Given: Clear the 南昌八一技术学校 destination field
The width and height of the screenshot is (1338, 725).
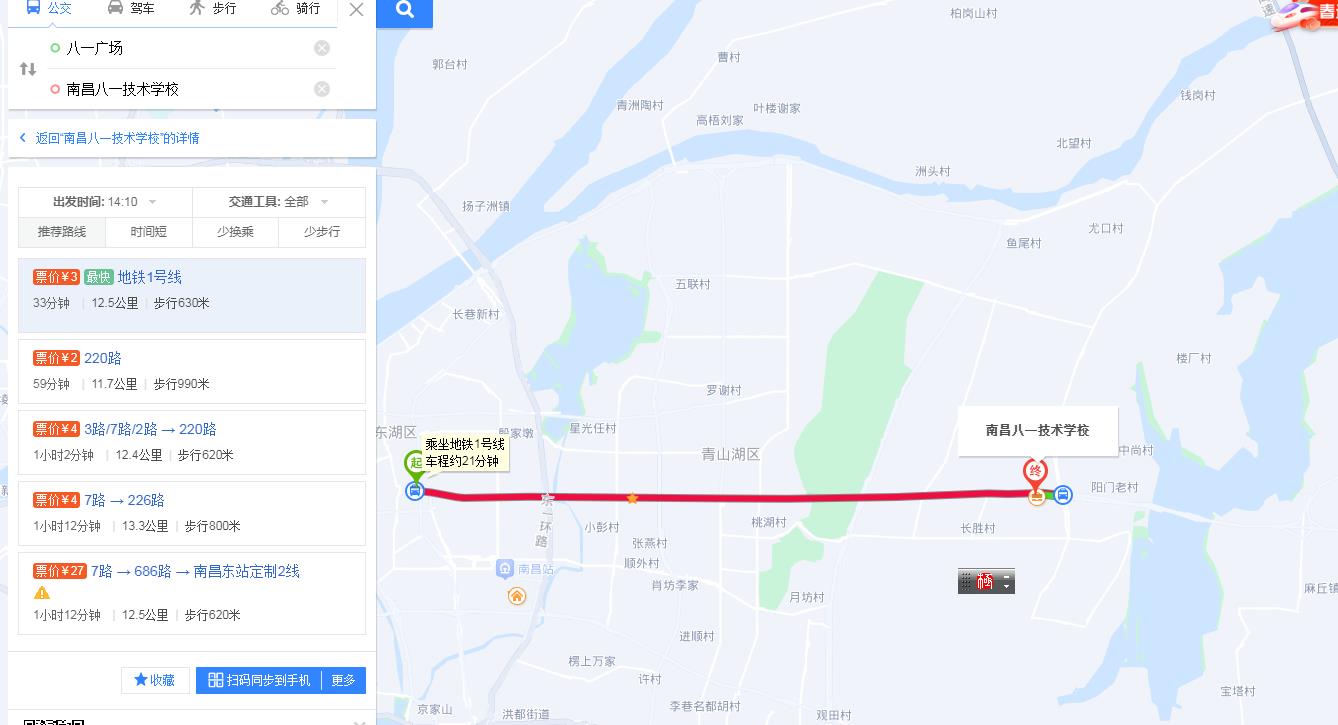Looking at the screenshot, I should 322,89.
